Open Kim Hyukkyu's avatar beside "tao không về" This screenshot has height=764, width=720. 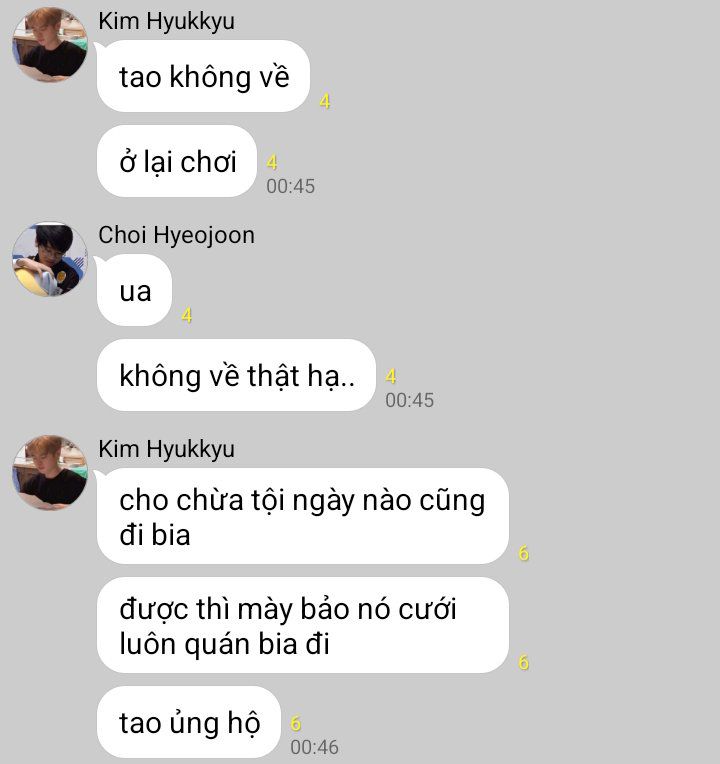tap(49, 45)
